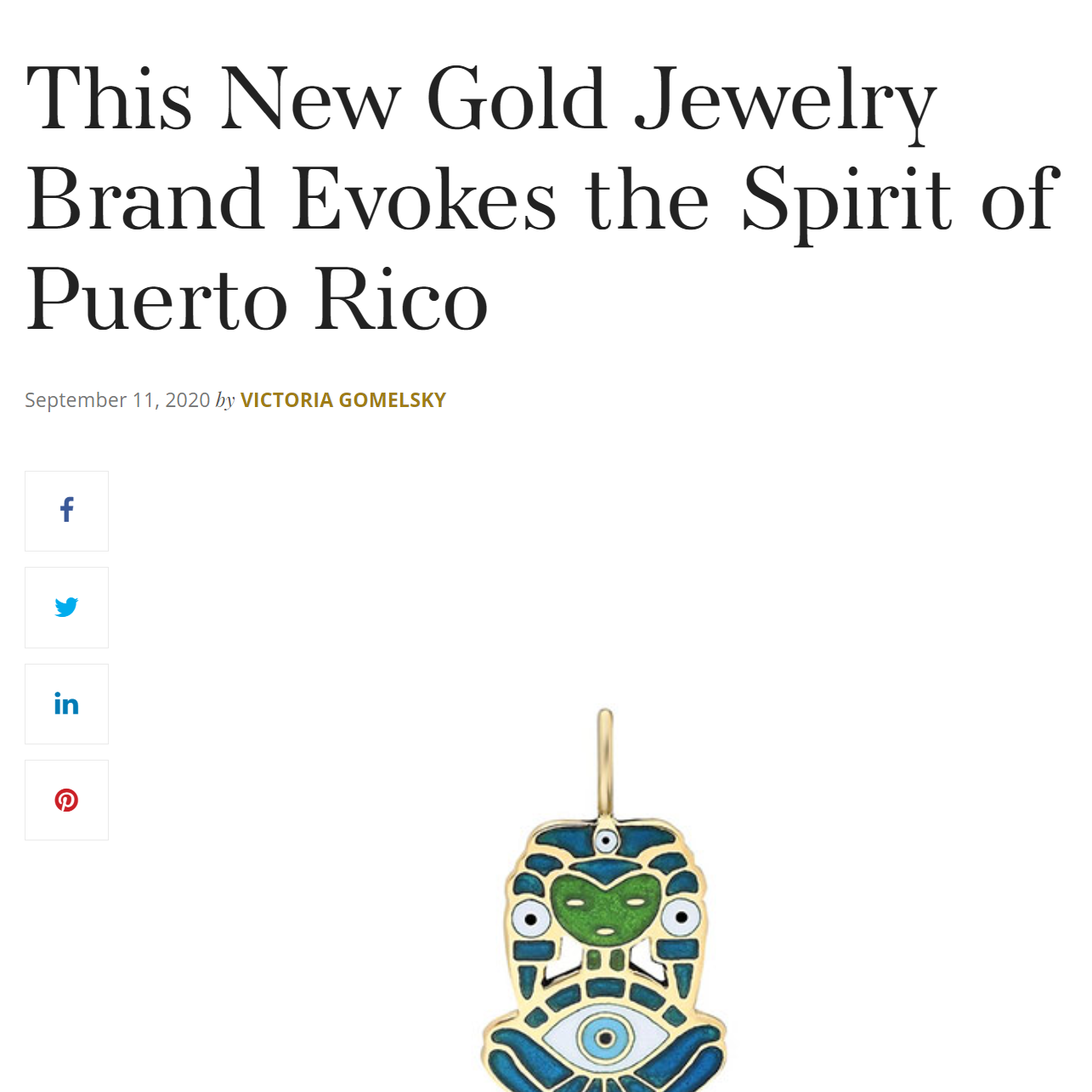The height and width of the screenshot is (1092, 1092).
Task: Open author Victoria Gomelsky's page
Action: coord(342,400)
